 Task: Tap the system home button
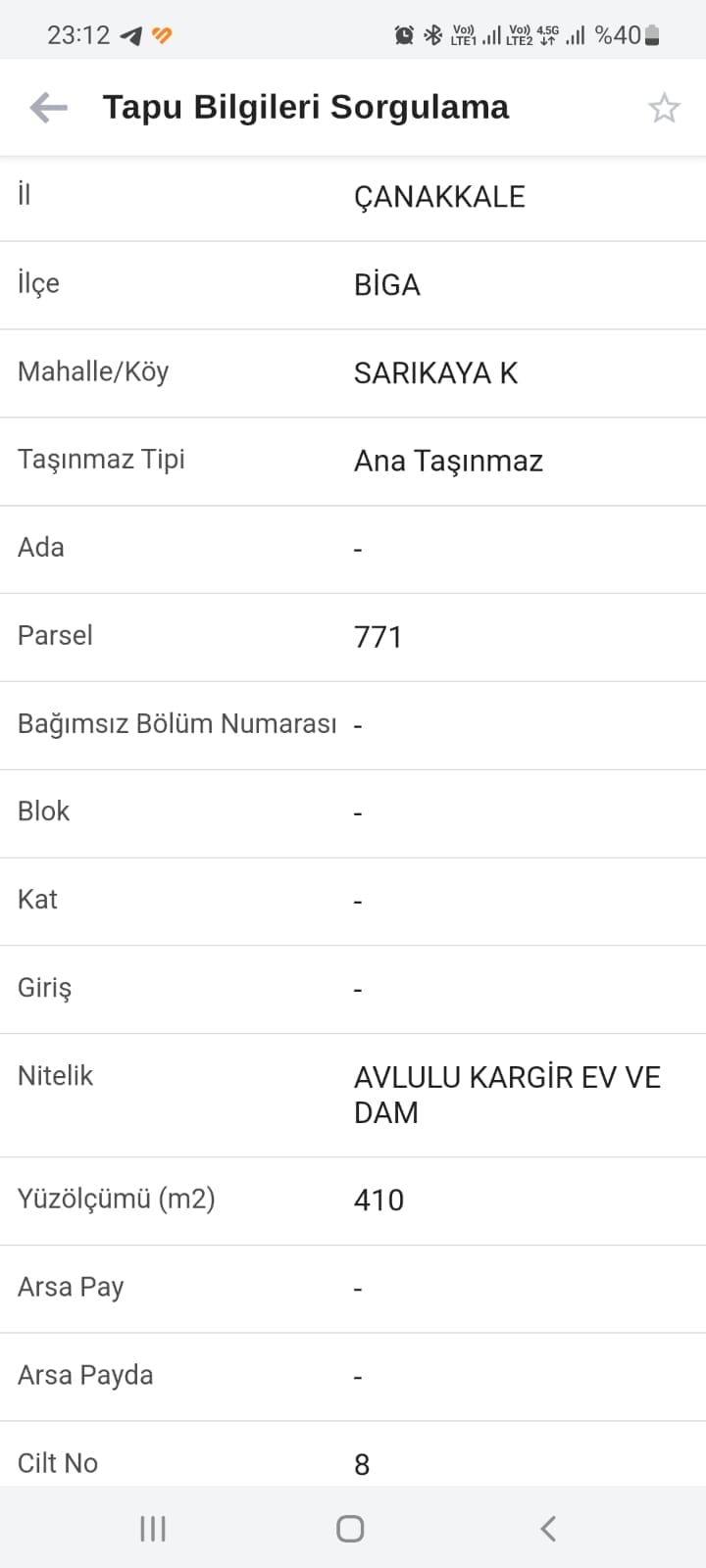point(350,1528)
